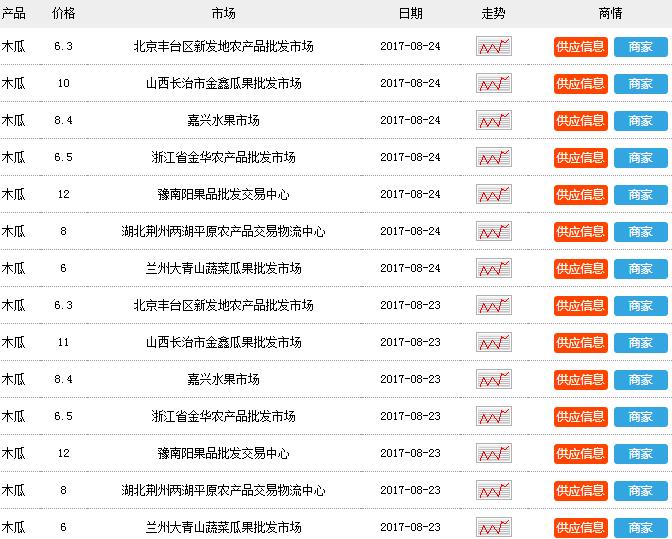Select 供应信息 for 浙江省金华 on 2017-08-23
Viewport: 672px width, 539px height.
(581, 417)
